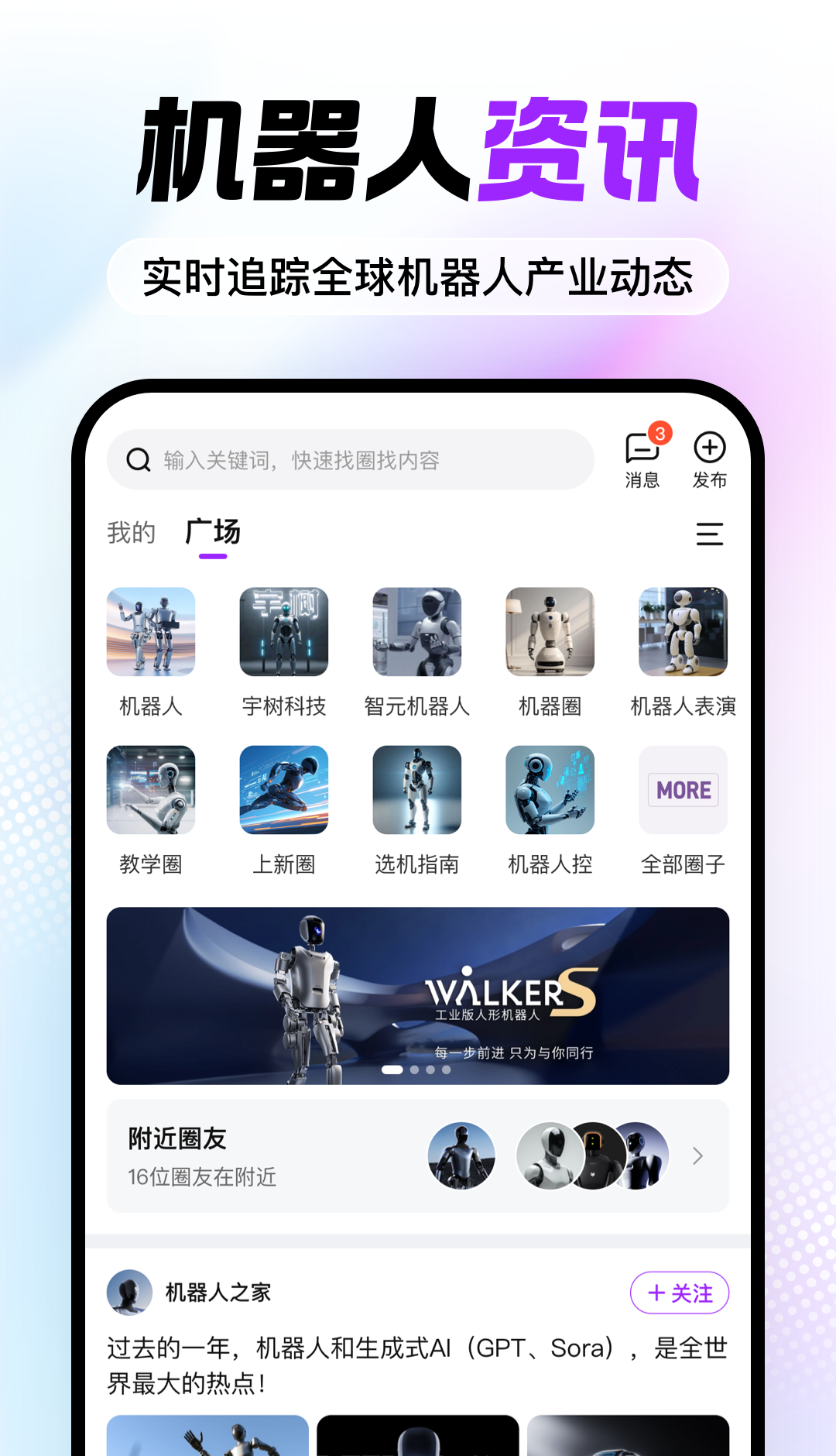Switch to the 我的 tab

(x=132, y=533)
